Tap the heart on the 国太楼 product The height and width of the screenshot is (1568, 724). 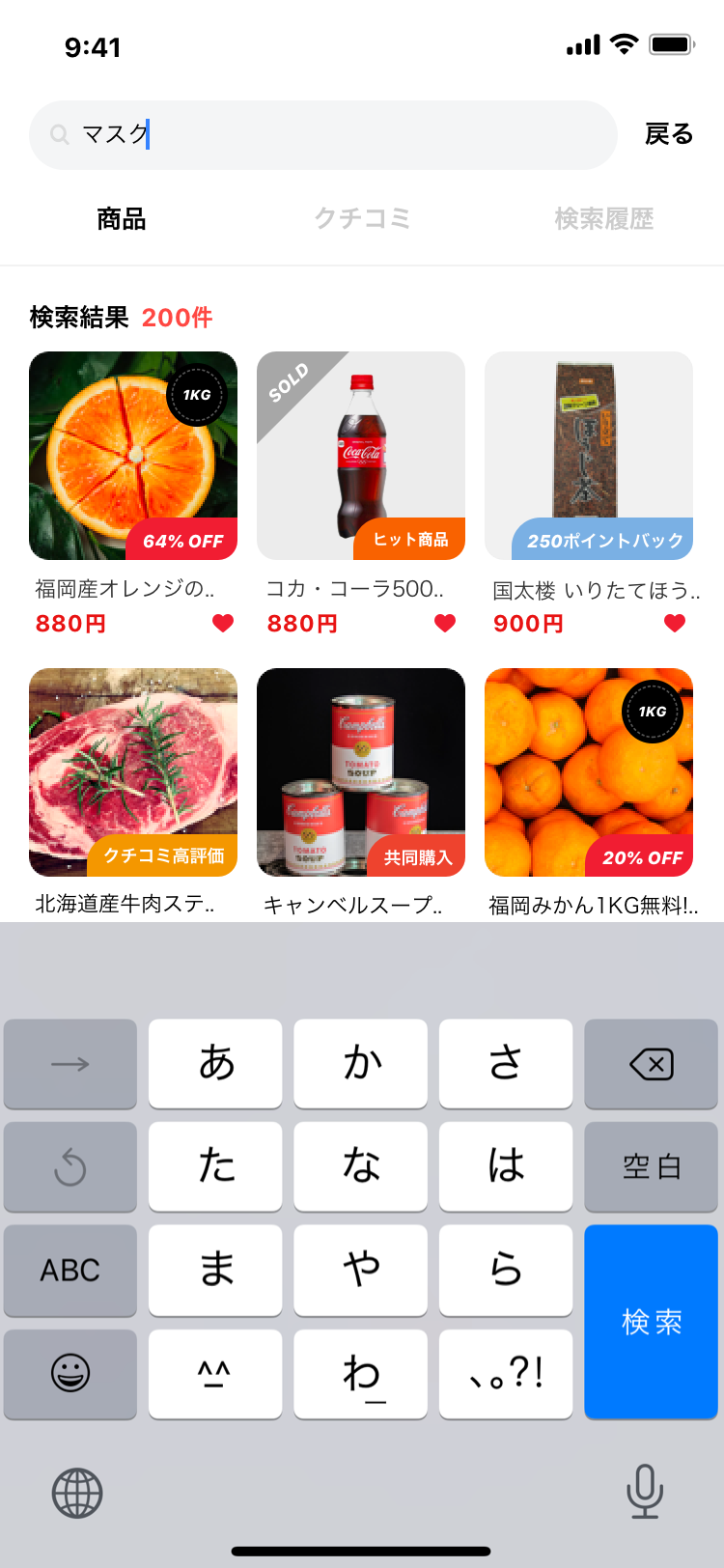pos(675,624)
